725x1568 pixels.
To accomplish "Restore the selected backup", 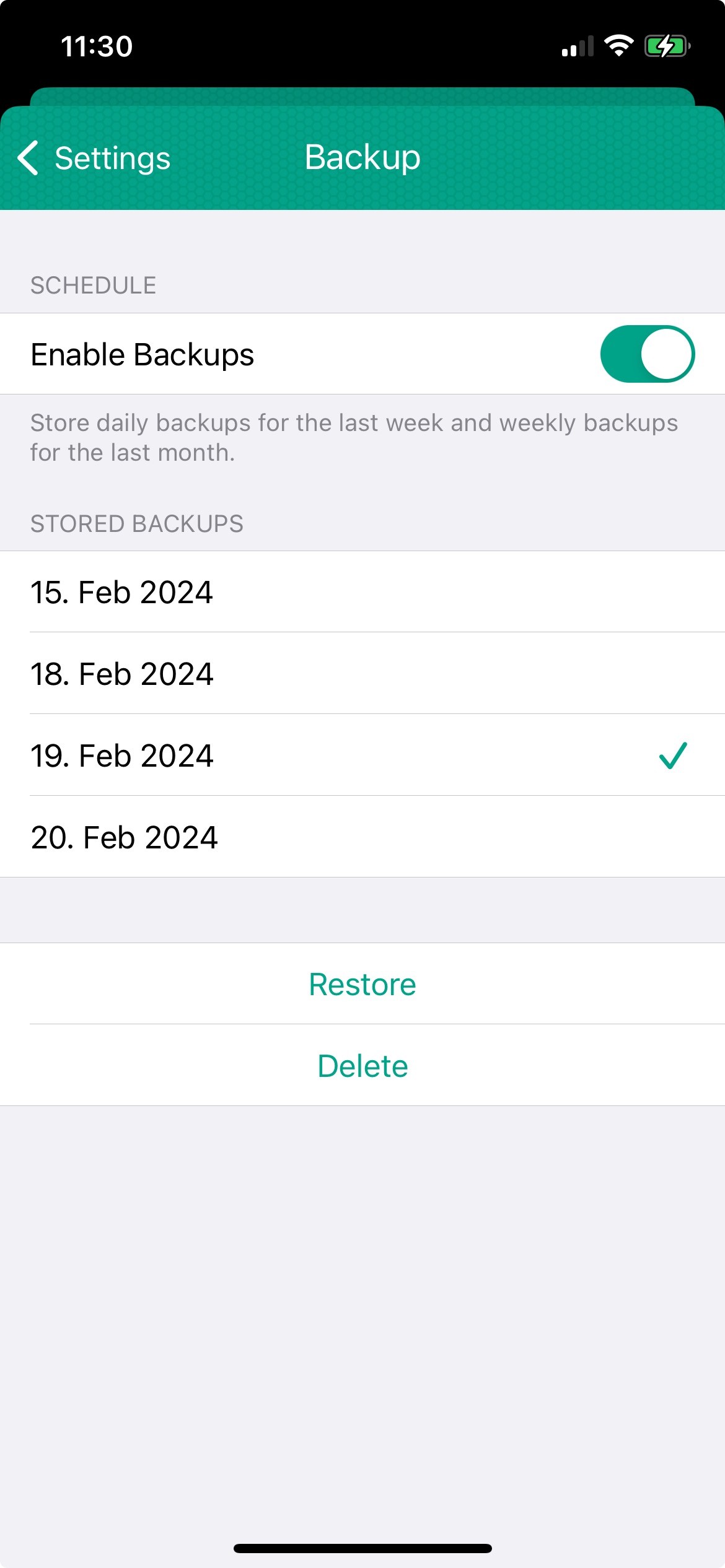I will (x=362, y=984).
